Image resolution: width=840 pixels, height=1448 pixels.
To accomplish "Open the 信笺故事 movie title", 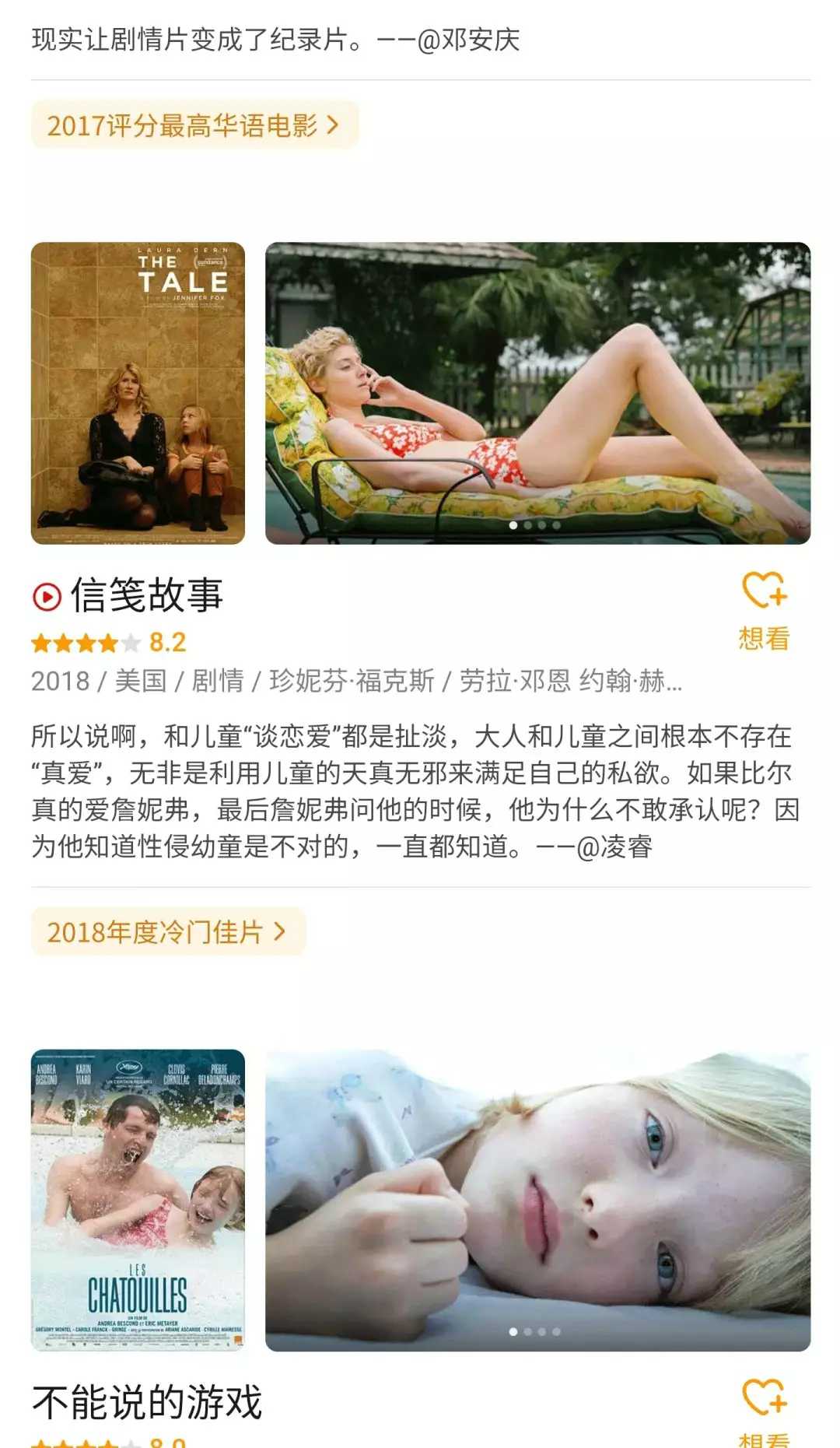I will click(x=146, y=595).
